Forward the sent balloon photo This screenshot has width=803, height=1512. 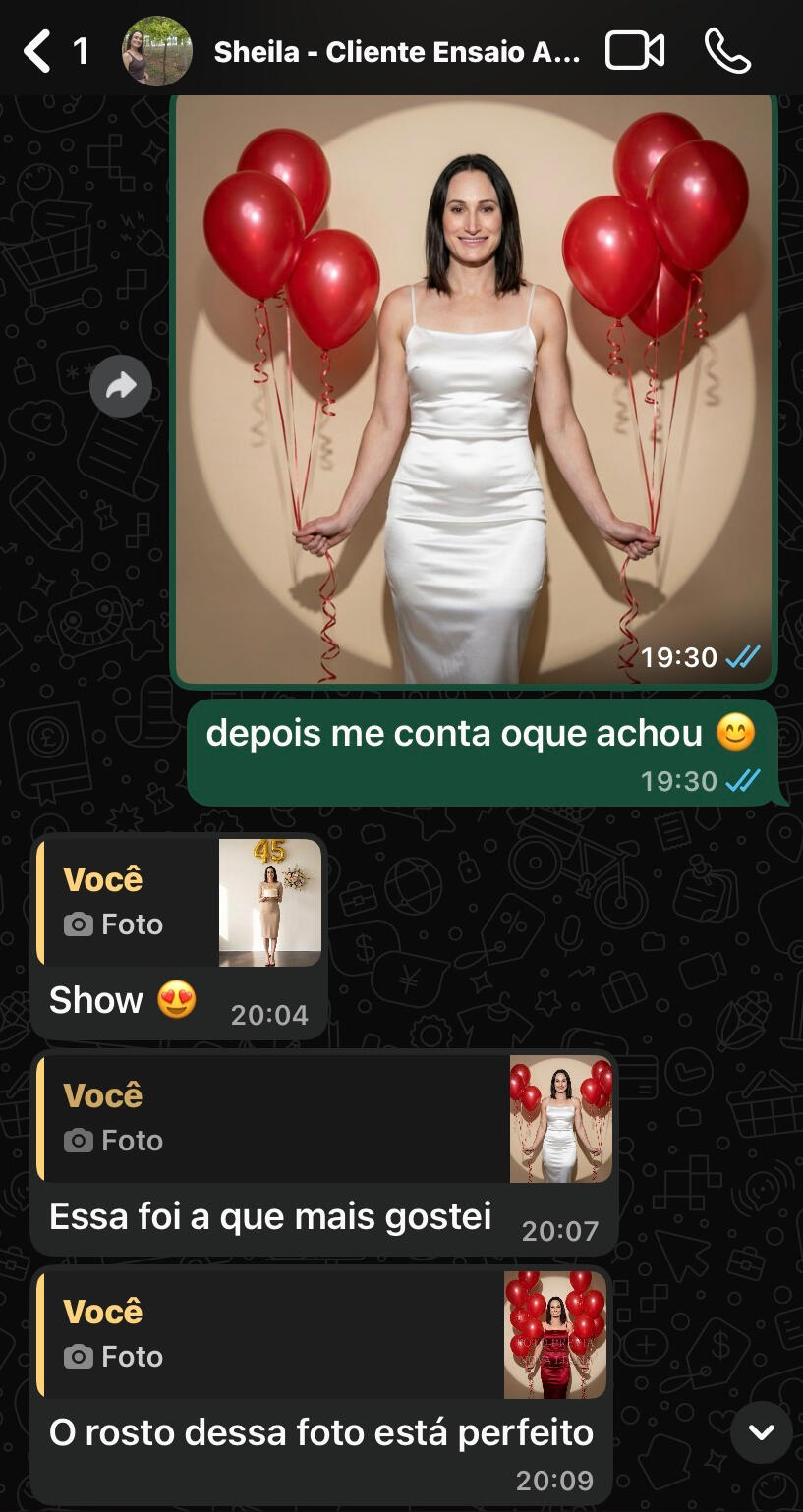(121, 386)
